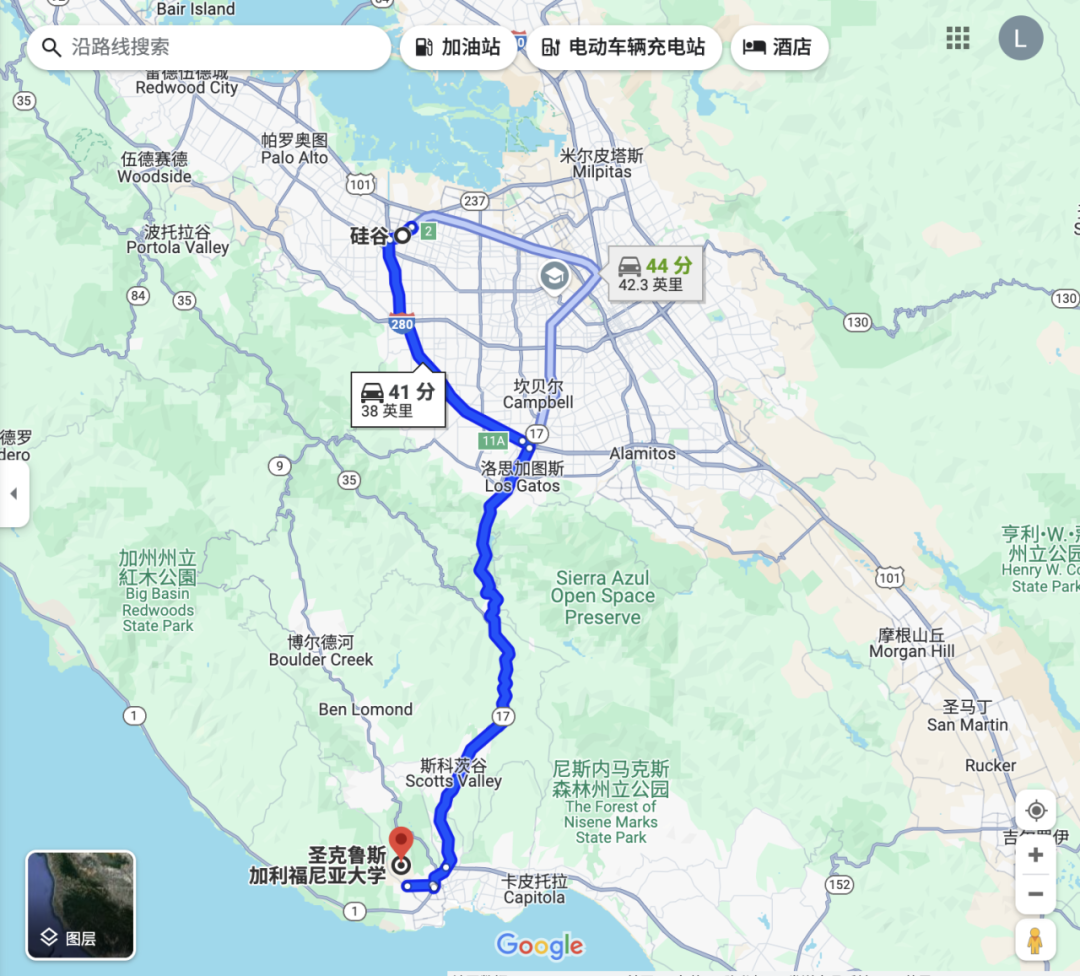
Task: Open the Google apps grid
Action: coord(958,39)
